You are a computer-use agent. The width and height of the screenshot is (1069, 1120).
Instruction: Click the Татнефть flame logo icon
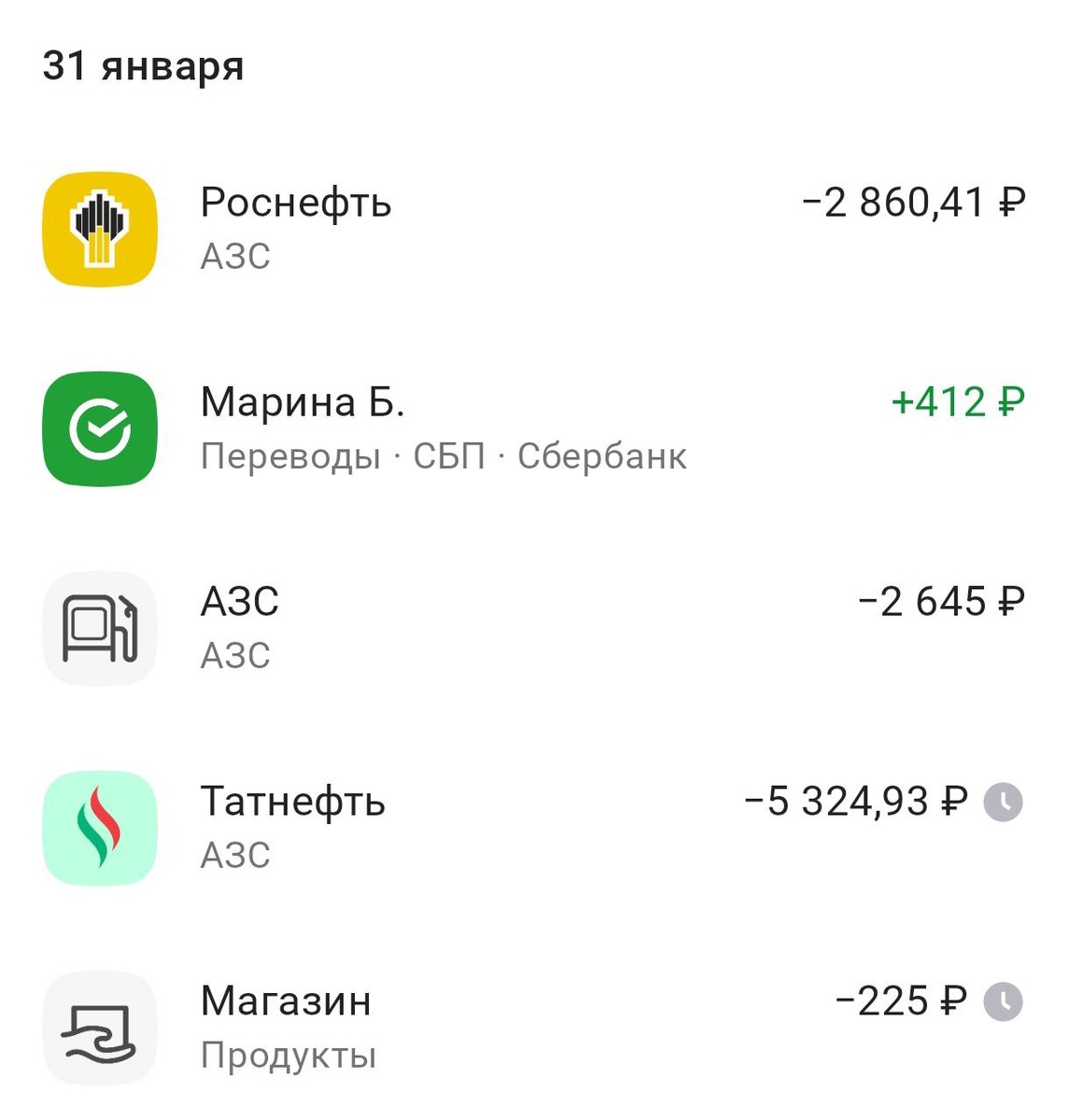pyautogui.click(x=100, y=826)
